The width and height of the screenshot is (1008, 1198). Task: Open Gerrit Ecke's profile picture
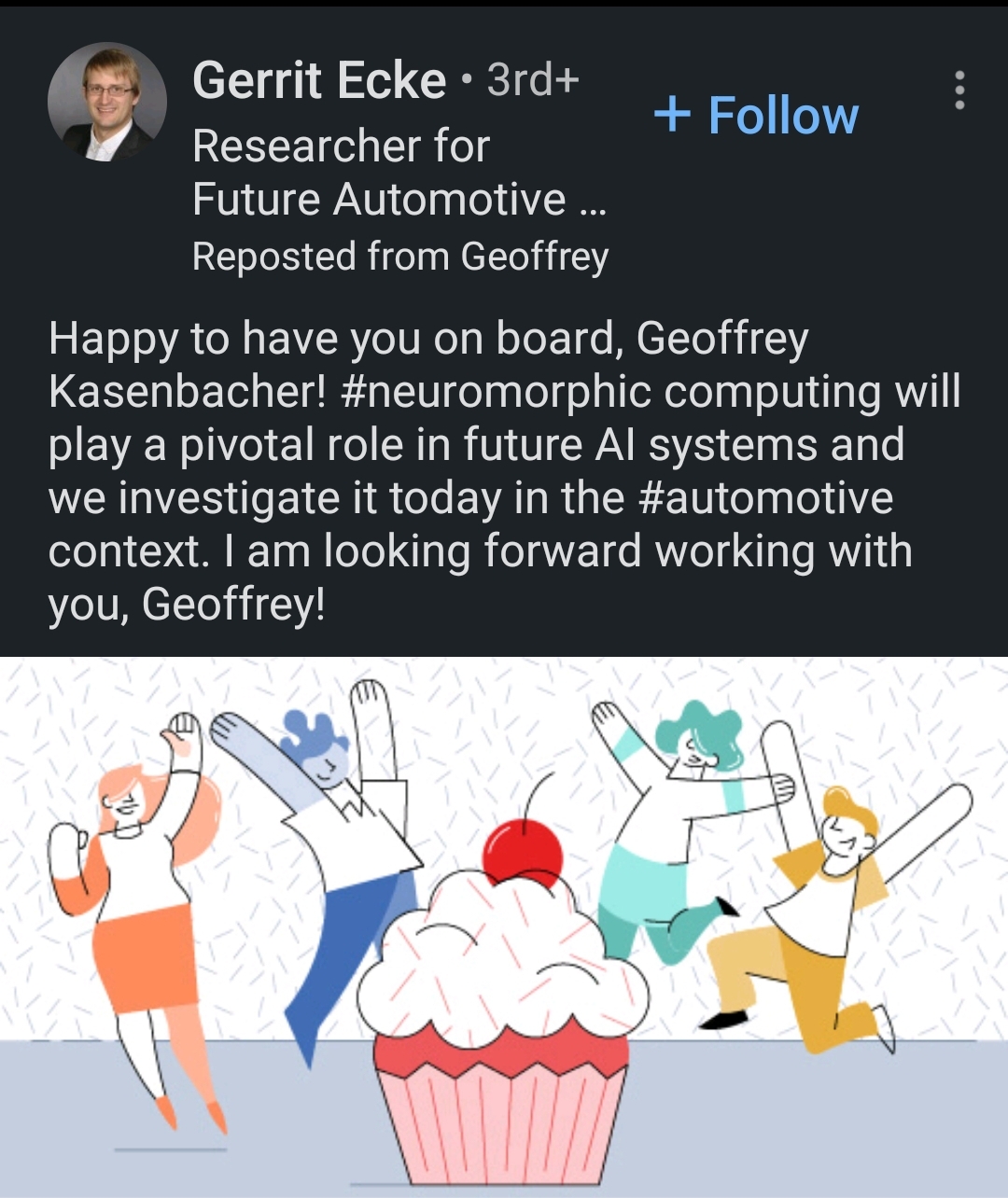coord(106,103)
